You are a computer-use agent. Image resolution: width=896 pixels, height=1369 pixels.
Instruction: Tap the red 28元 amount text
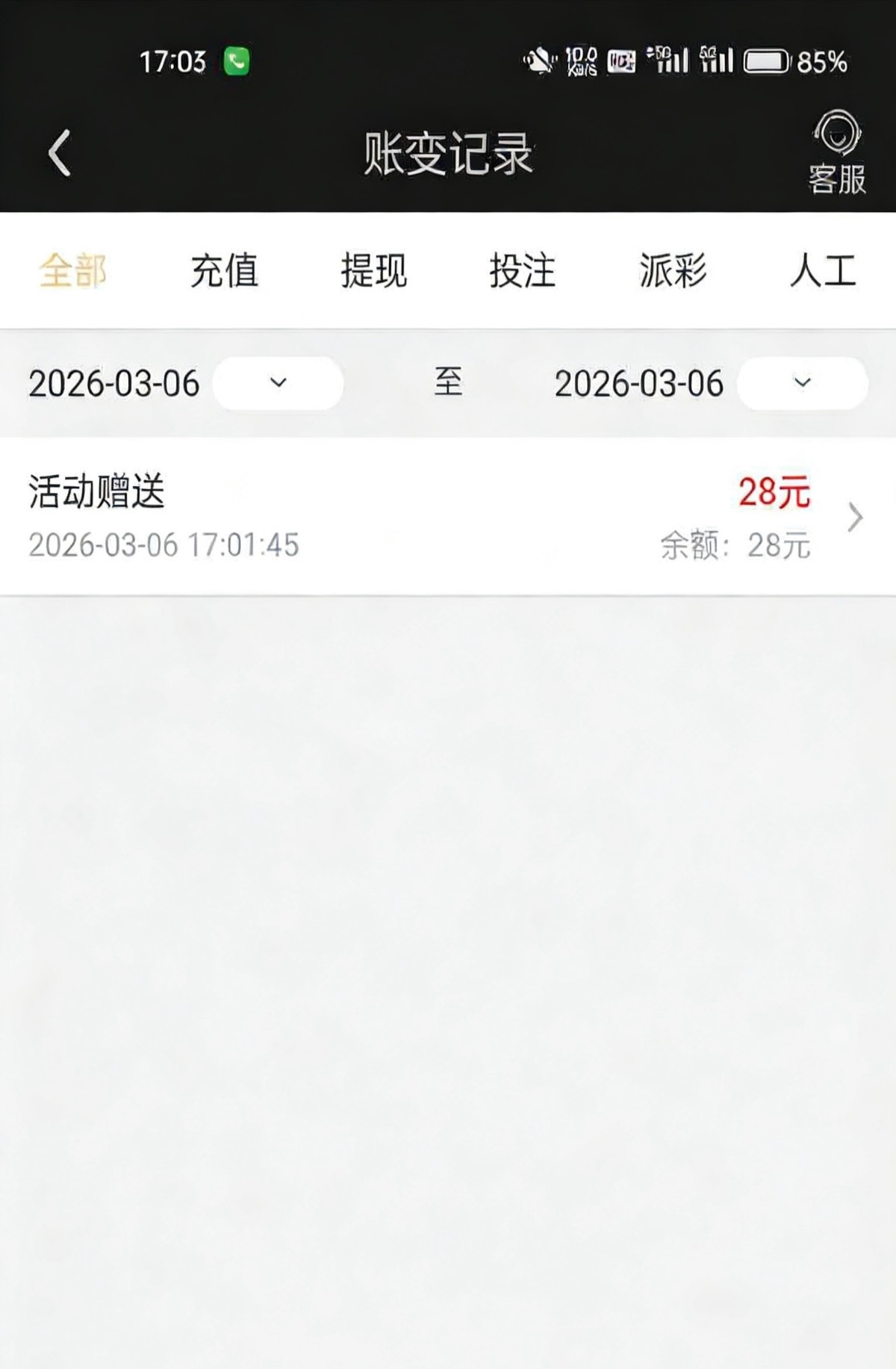pos(773,491)
